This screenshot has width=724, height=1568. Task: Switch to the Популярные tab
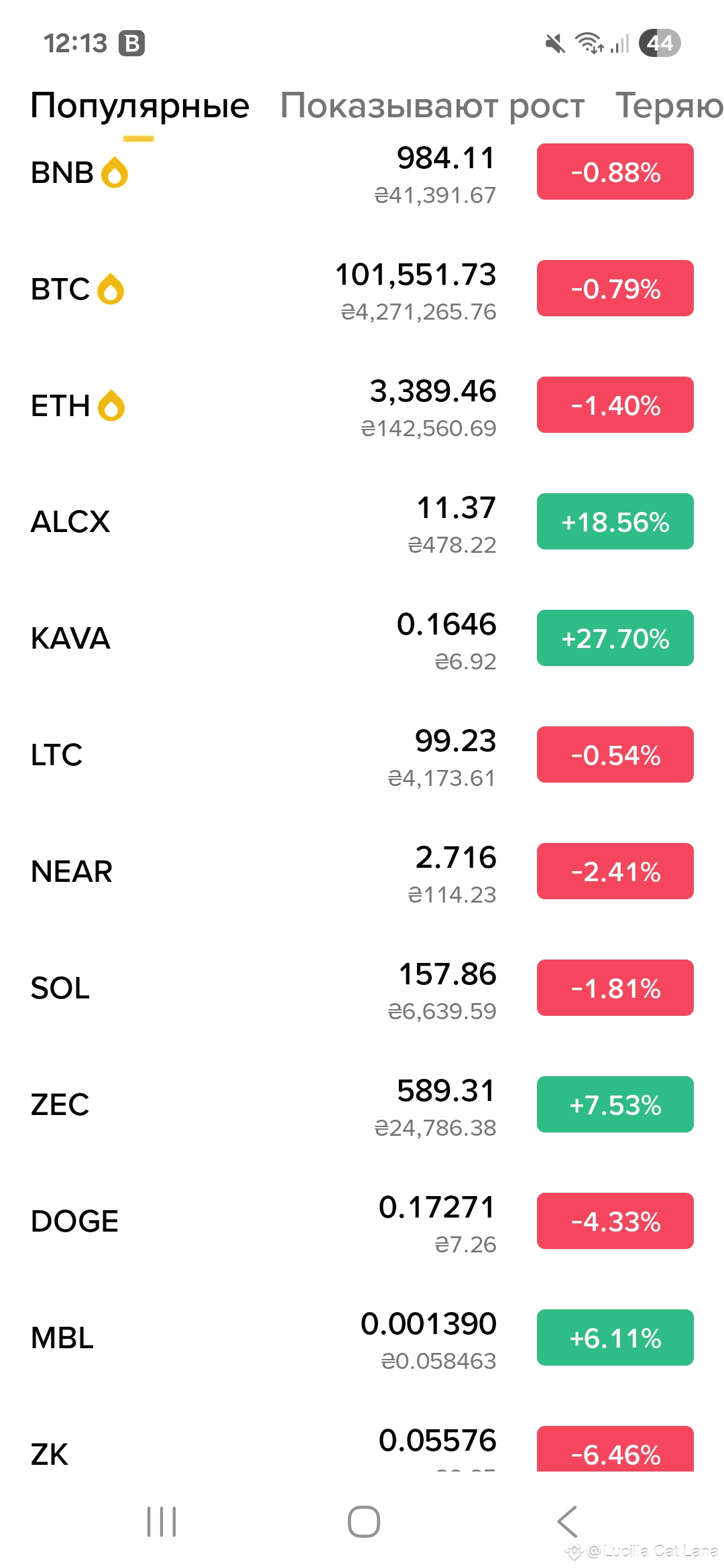(139, 106)
